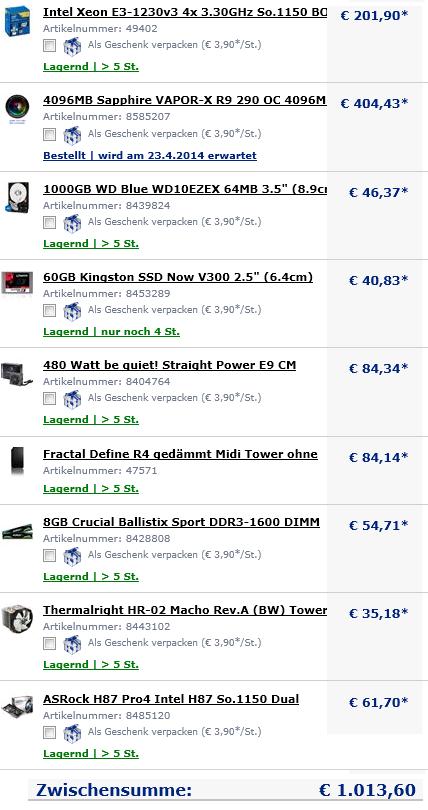Tick gift wrap checkbox for Crucial Ballistix

[x=50, y=555]
